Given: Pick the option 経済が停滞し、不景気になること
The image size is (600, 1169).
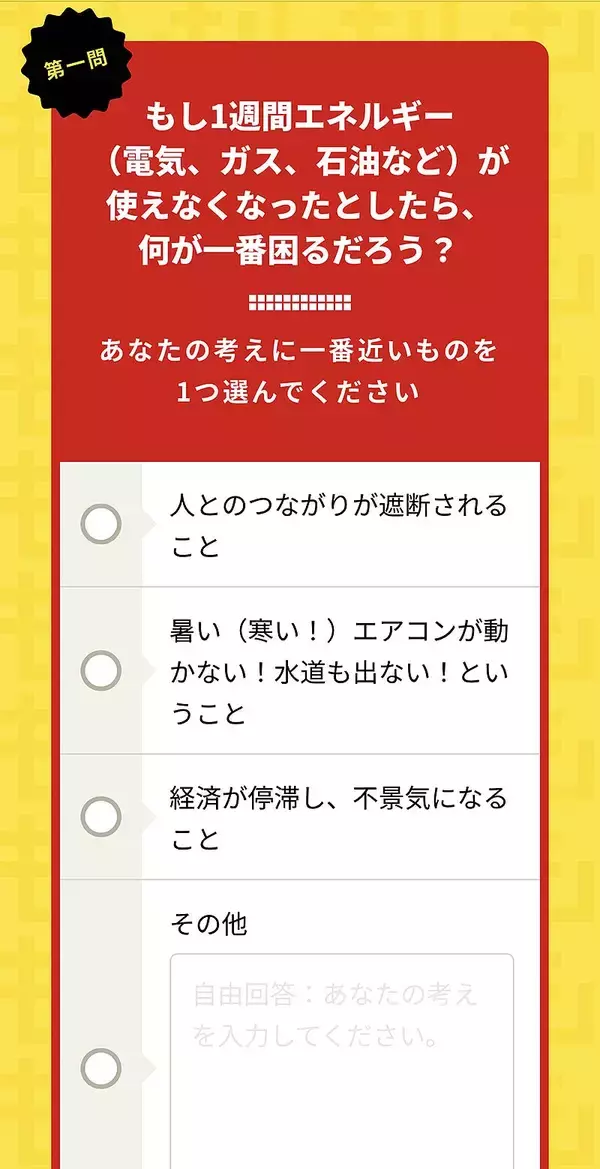Looking at the screenshot, I should (101, 817).
